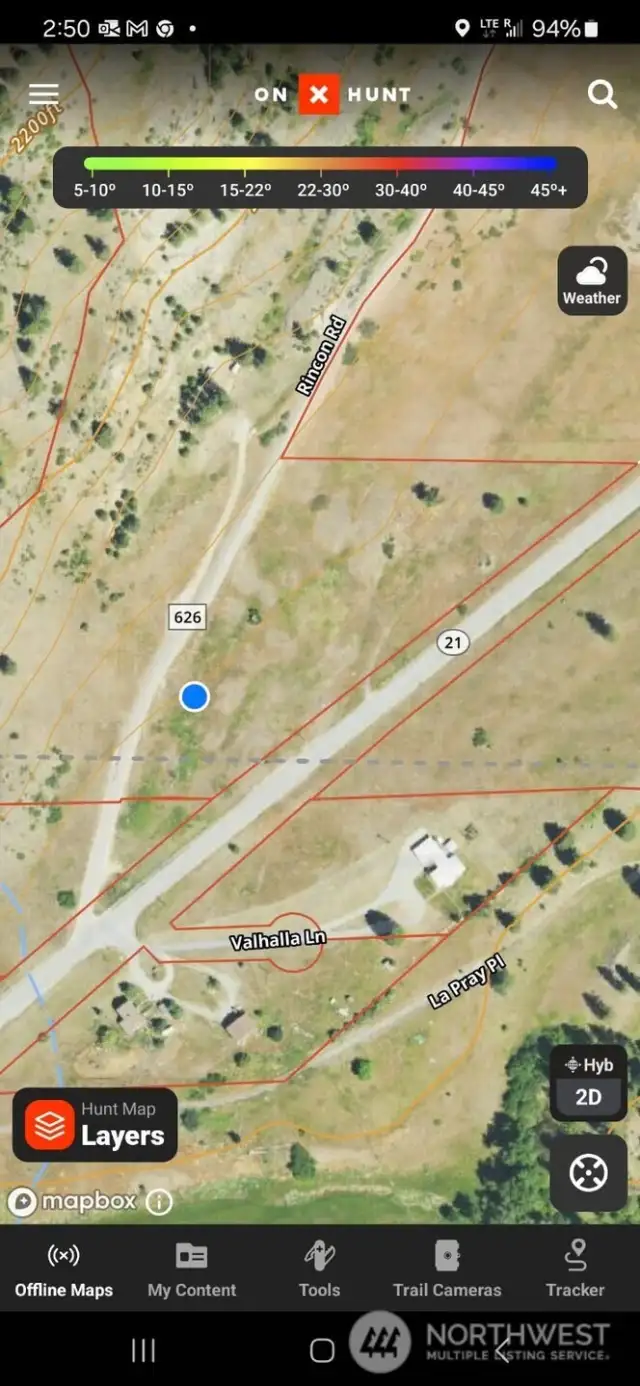Open the search icon
Screen dimensions: 640x1386
pos(602,95)
